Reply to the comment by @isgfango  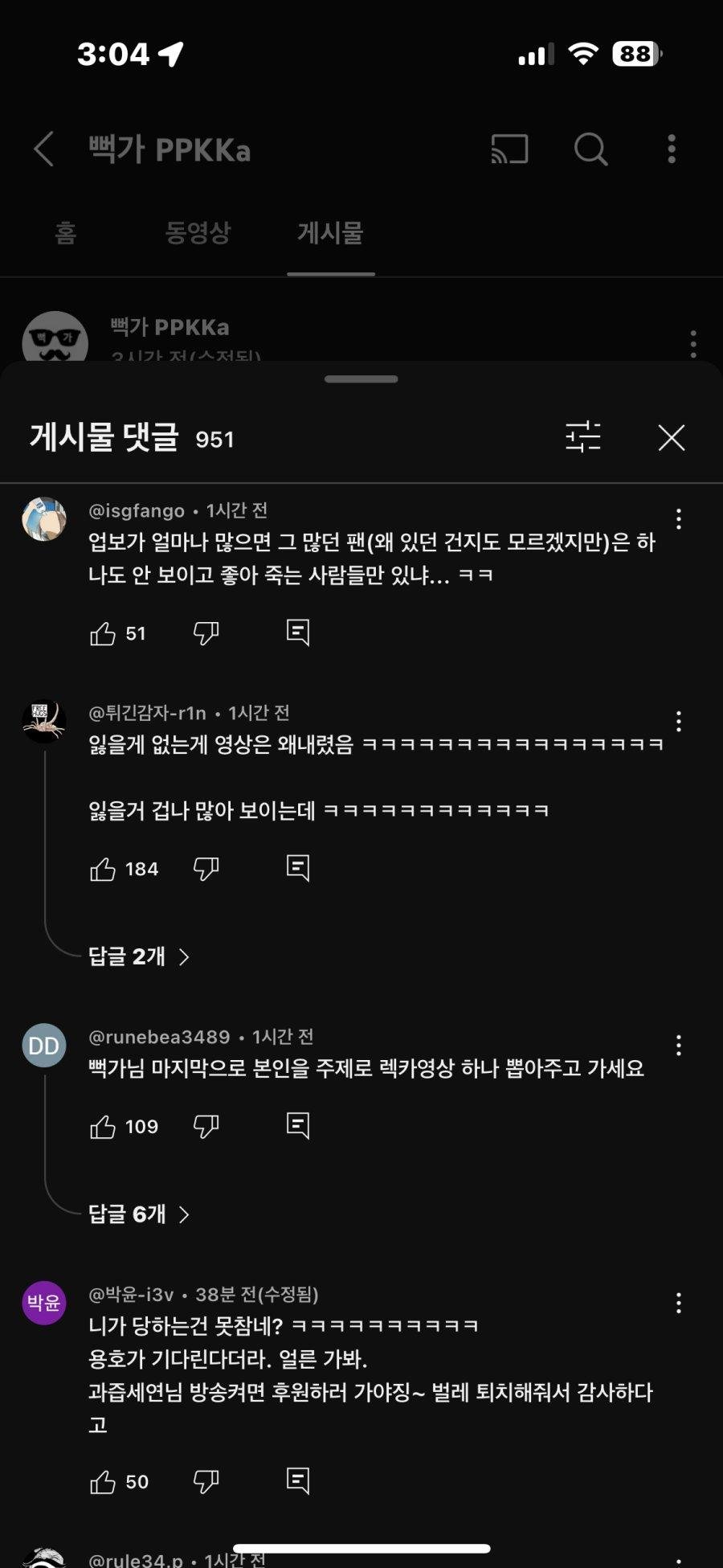coord(298,633)
